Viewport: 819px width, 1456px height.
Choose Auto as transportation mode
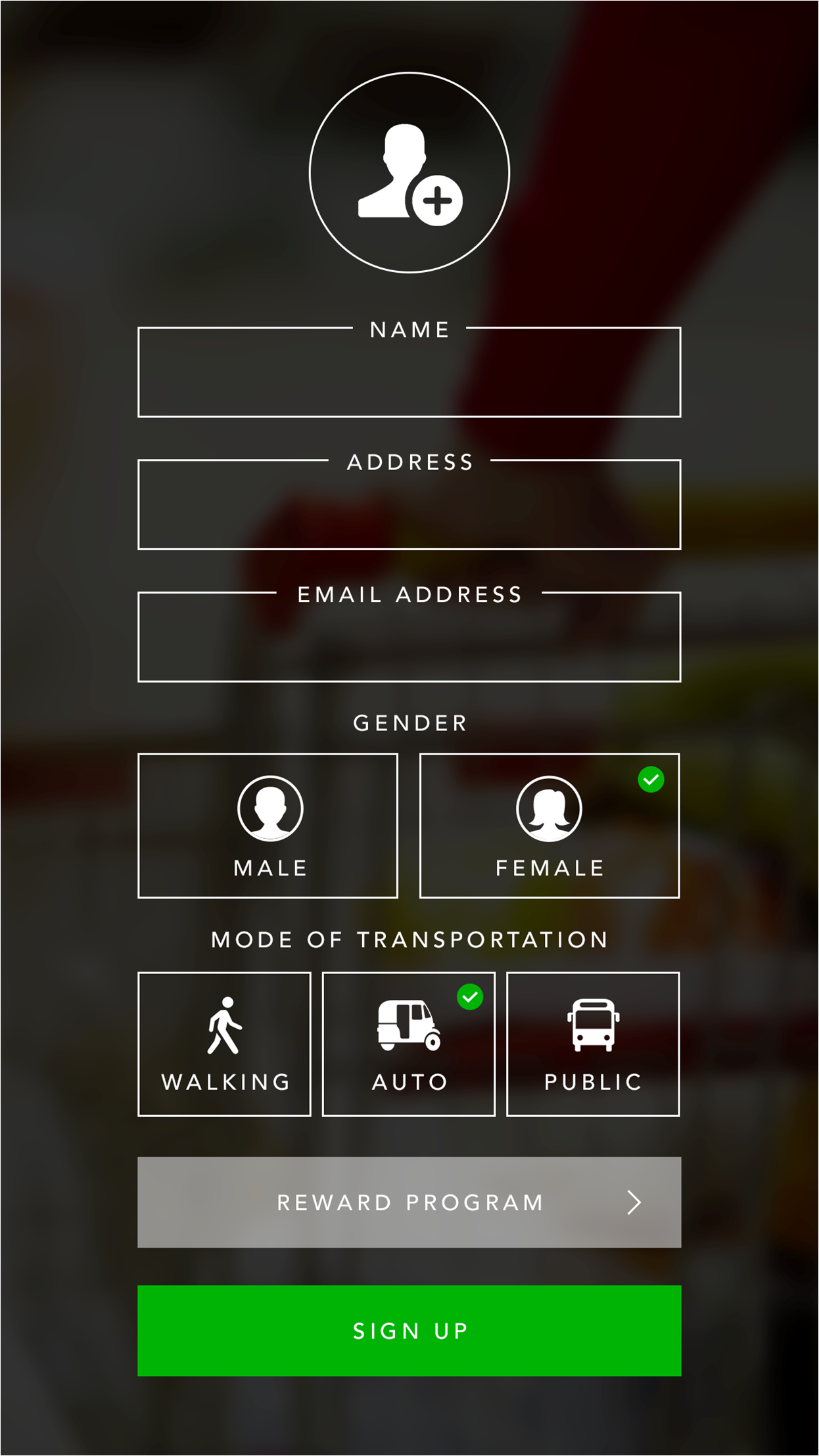[x=408, y=1044]
